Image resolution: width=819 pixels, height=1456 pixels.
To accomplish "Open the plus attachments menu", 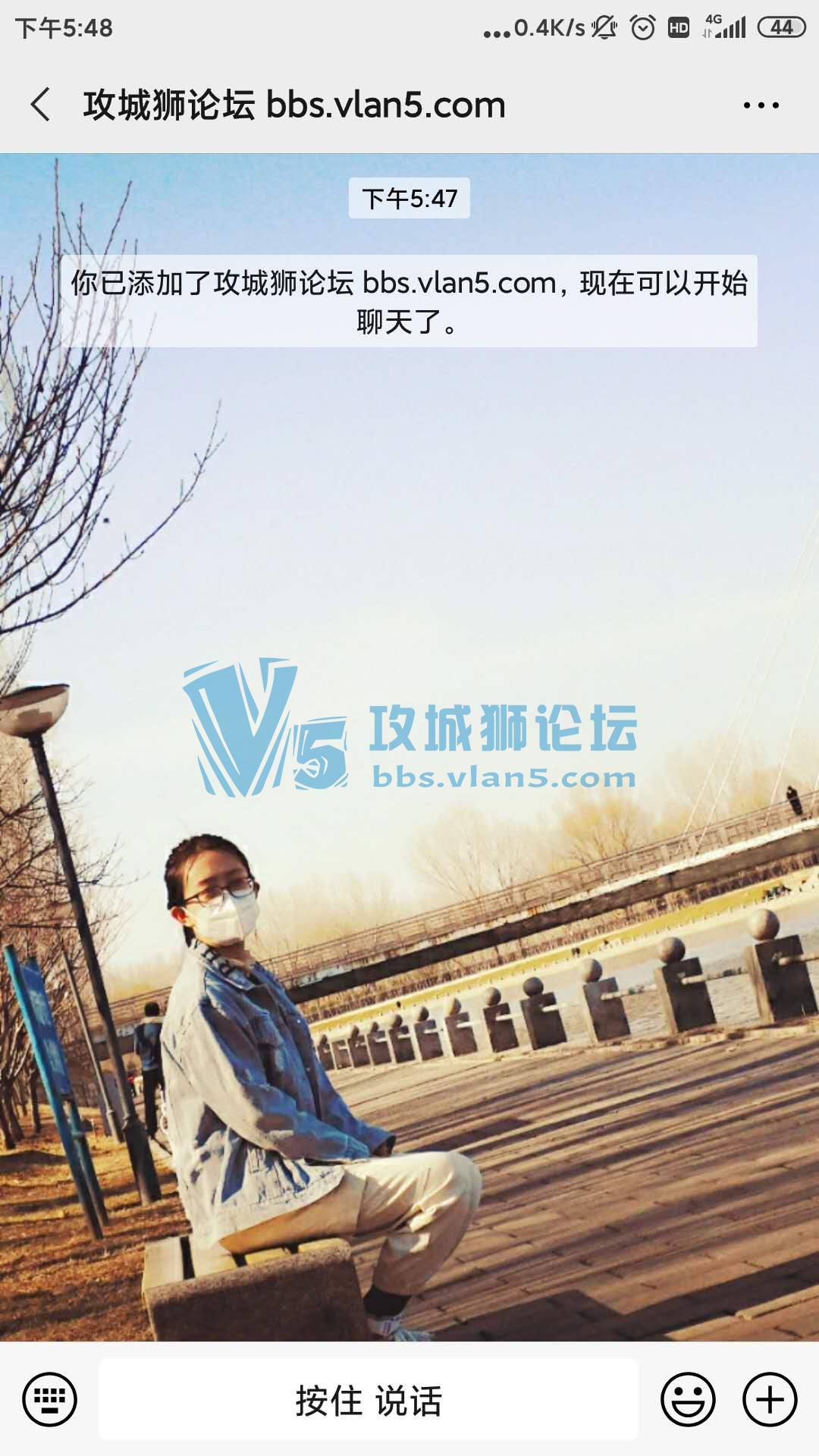I will pyautogui.click(x=770, y=1399).
